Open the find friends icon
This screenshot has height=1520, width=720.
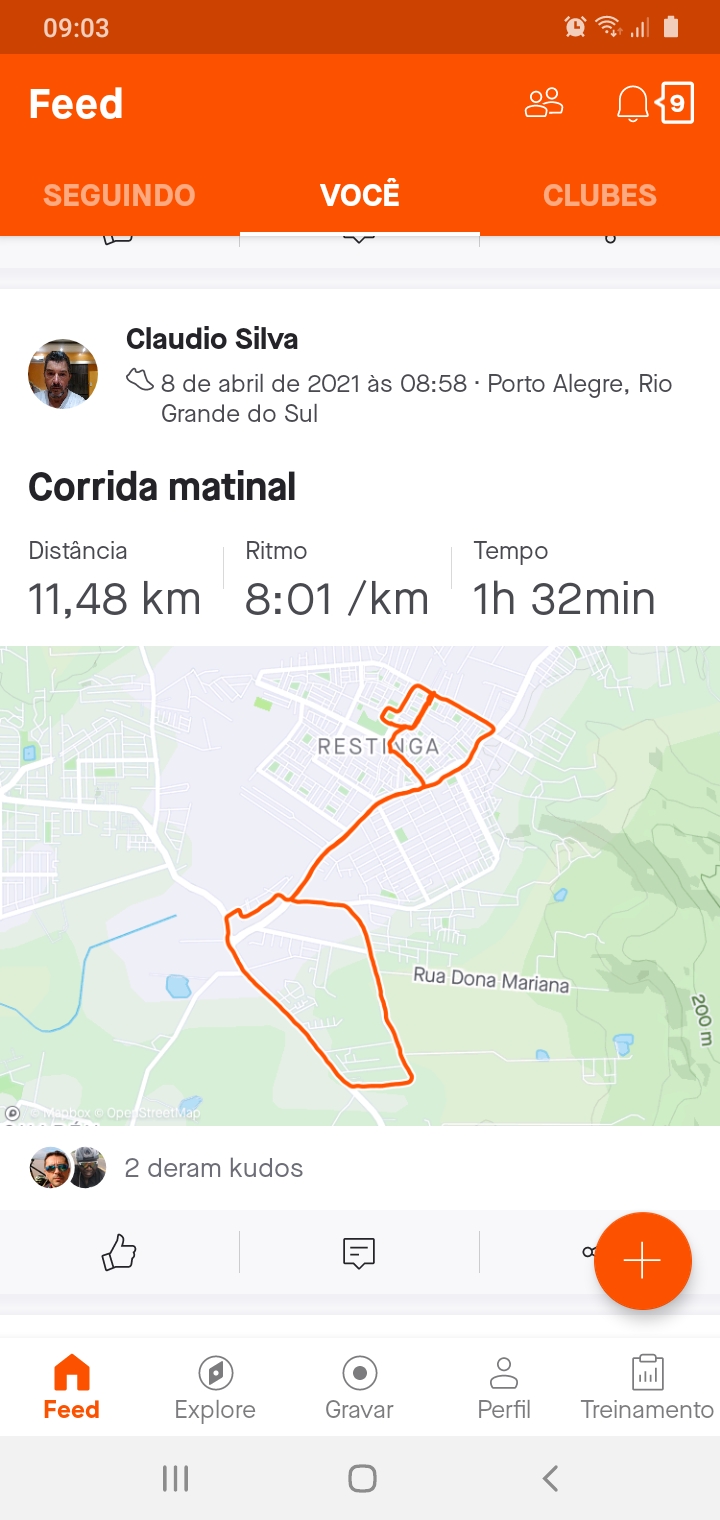(544, 103)
